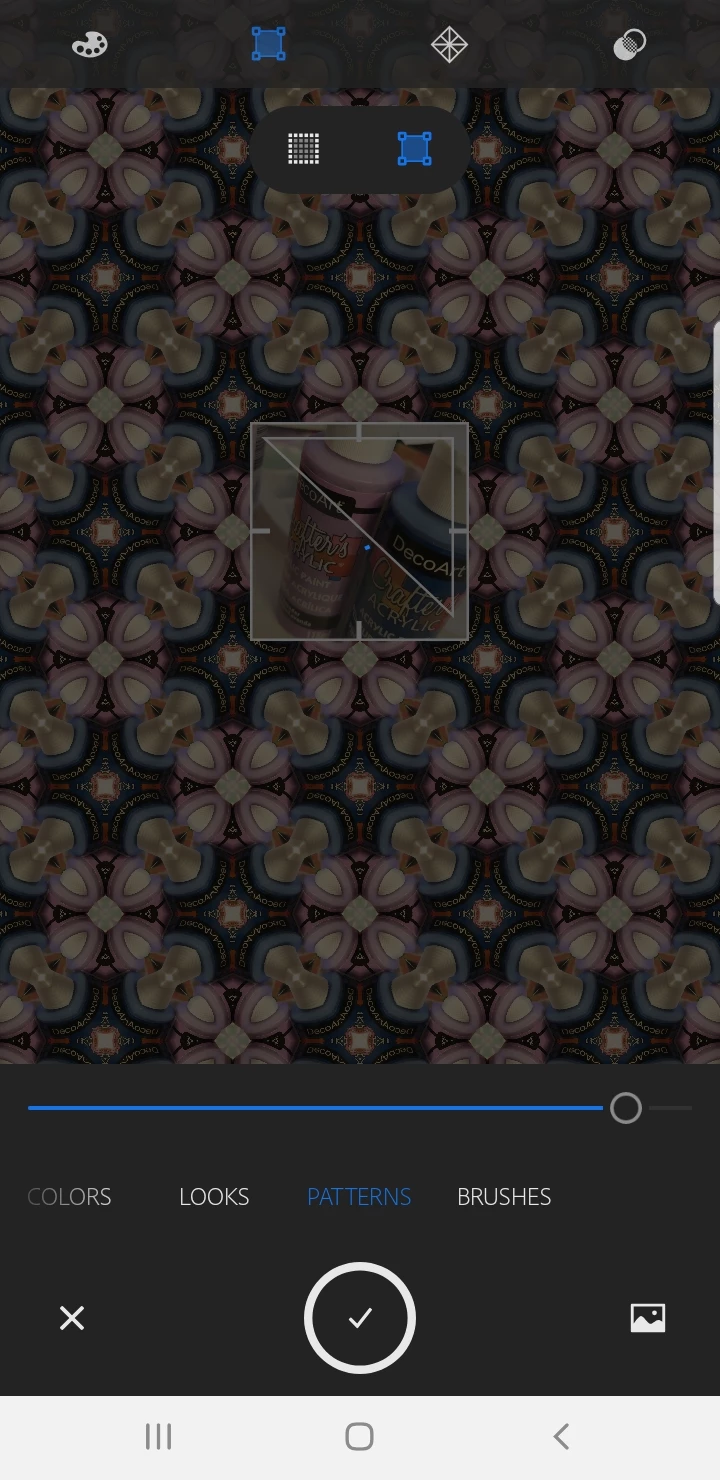Image resolution: width=720 pixels, height=1480 pixels.
Task: Select the PATTERNS tab
Action: click(x=359, y=1197)
